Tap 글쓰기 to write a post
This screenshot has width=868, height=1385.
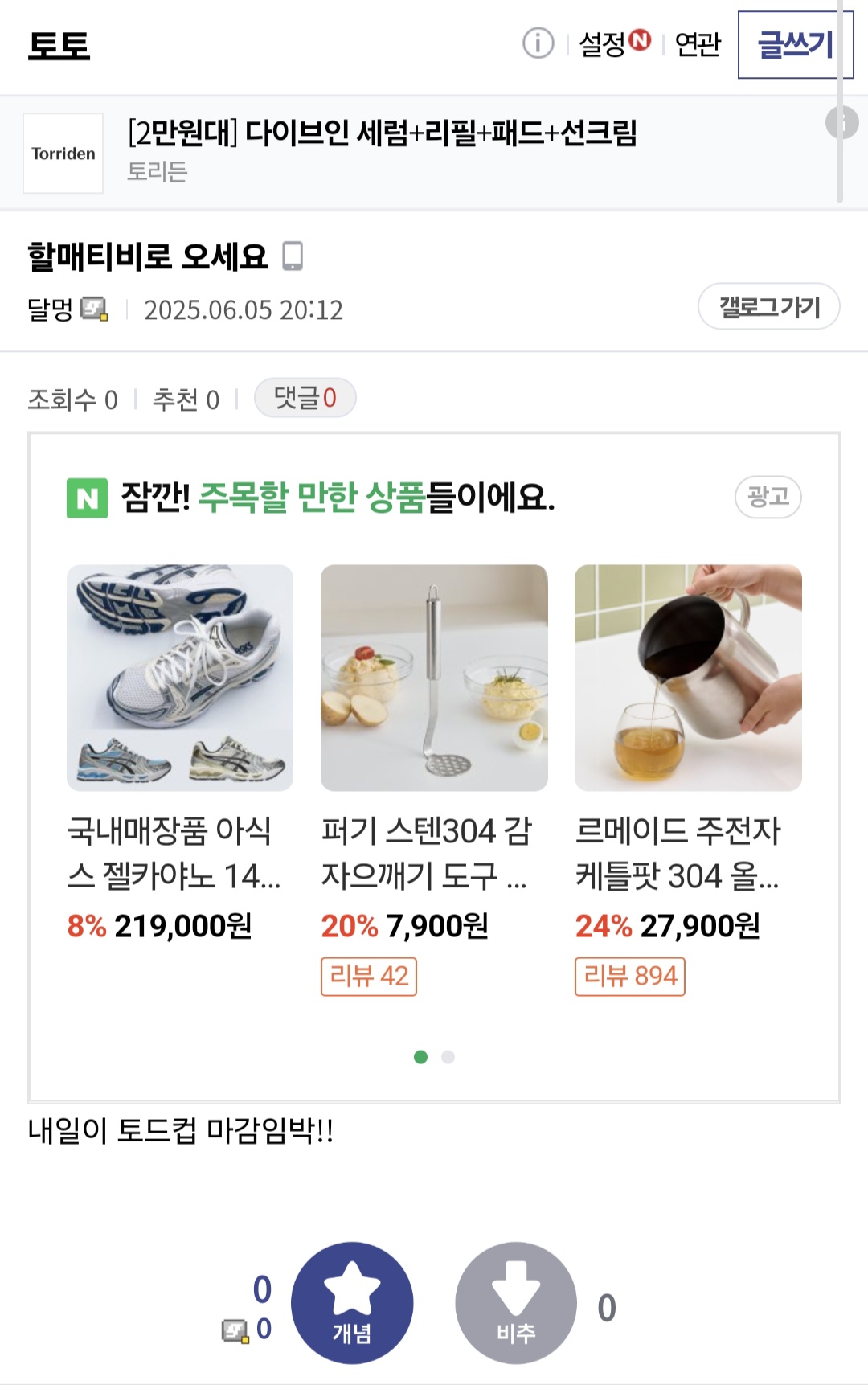(794, 44)
